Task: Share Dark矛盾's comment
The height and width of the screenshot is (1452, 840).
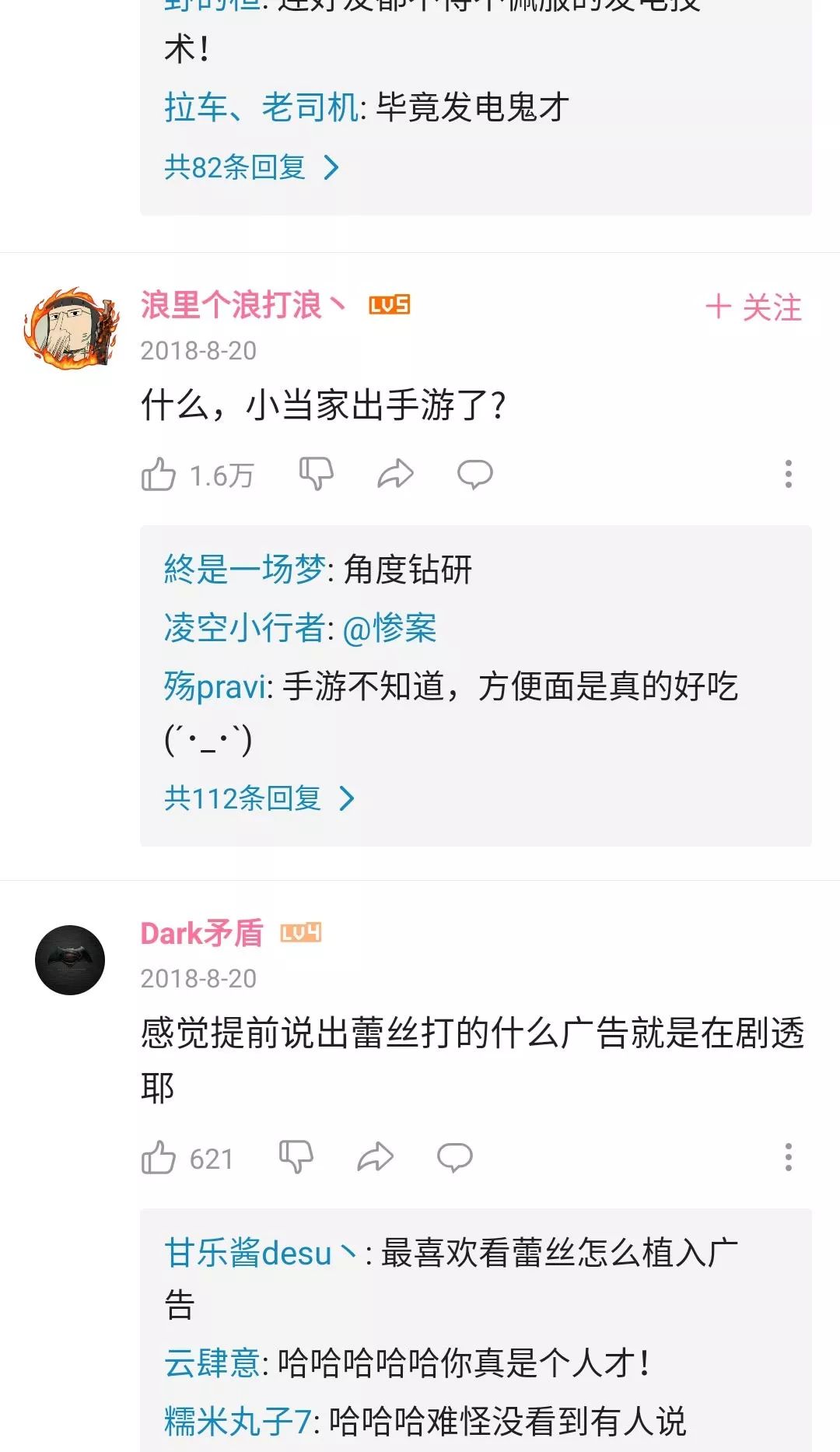Action: (x=376, y=1157)
